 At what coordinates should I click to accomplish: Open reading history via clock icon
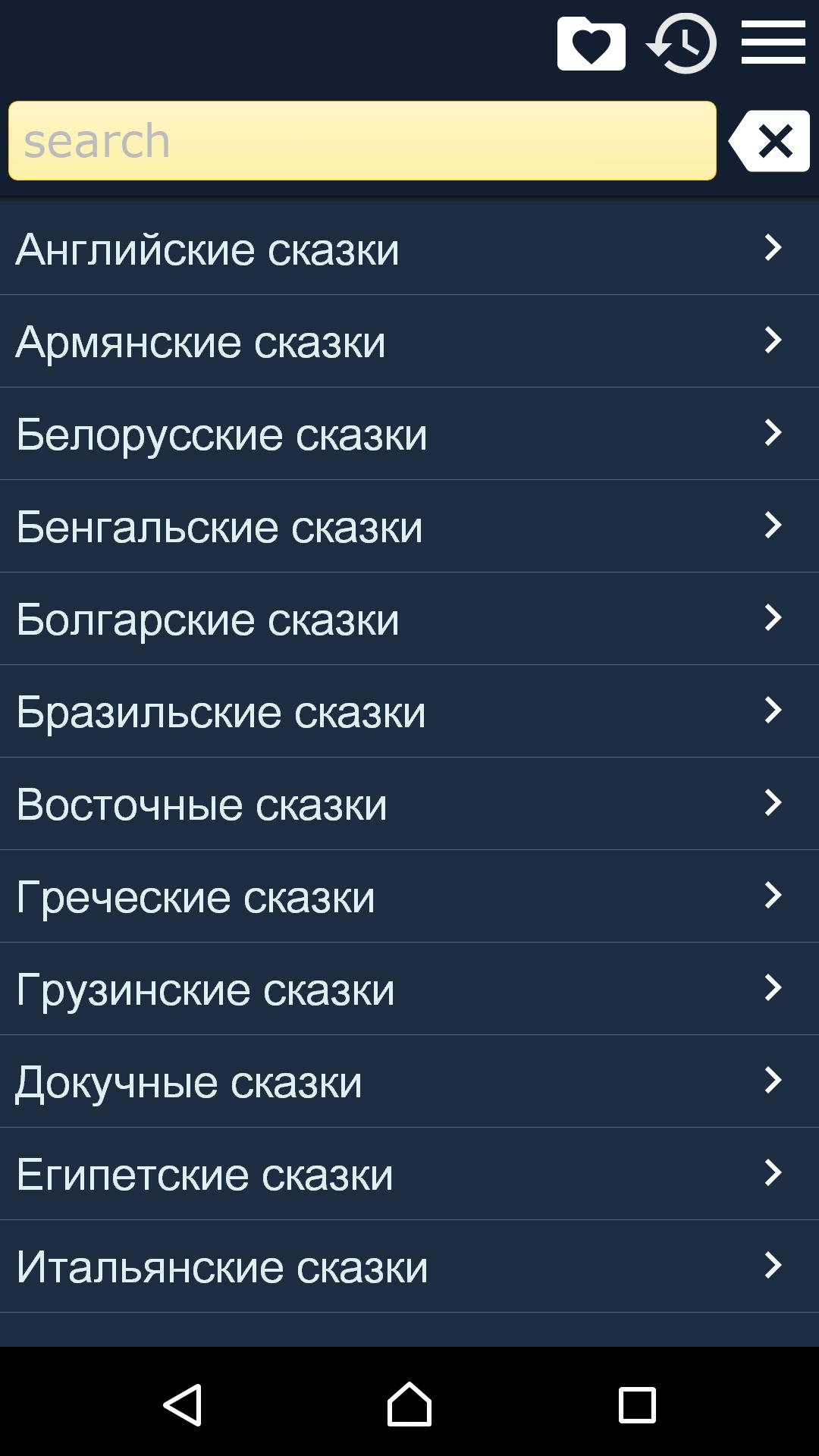682,43
